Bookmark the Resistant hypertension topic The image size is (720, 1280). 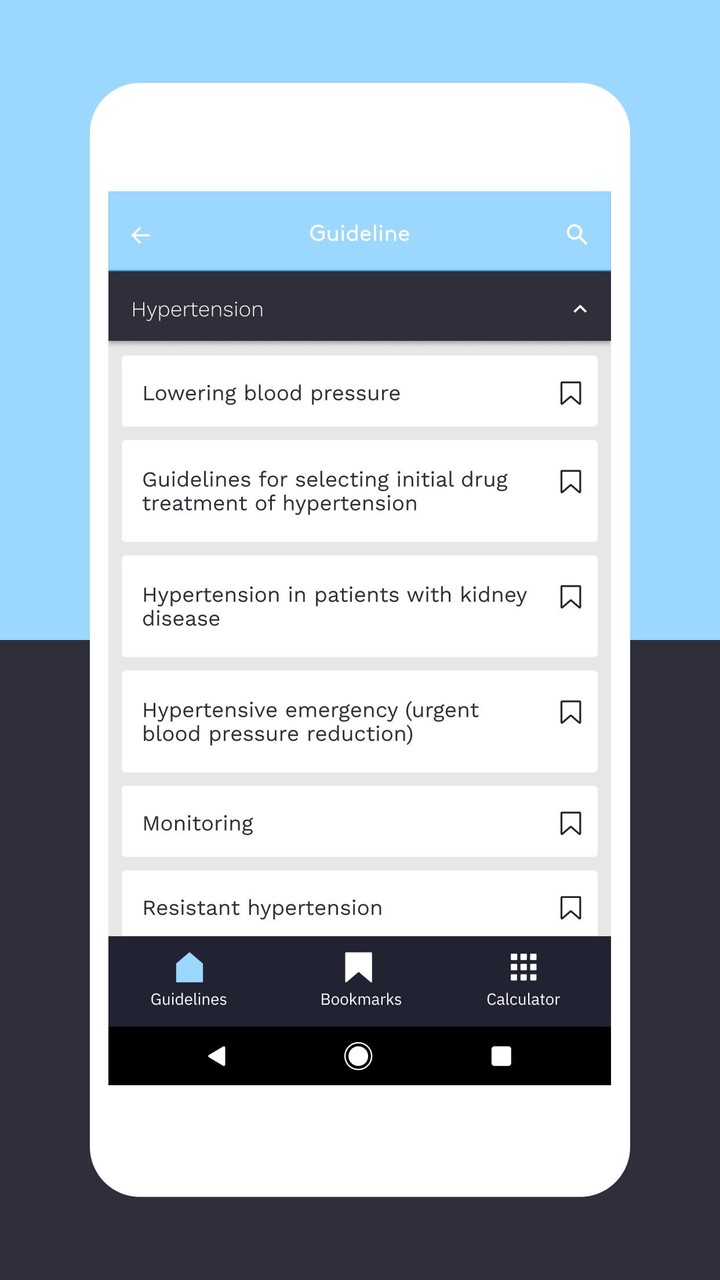pyautogui.click(x=570, y=907)
